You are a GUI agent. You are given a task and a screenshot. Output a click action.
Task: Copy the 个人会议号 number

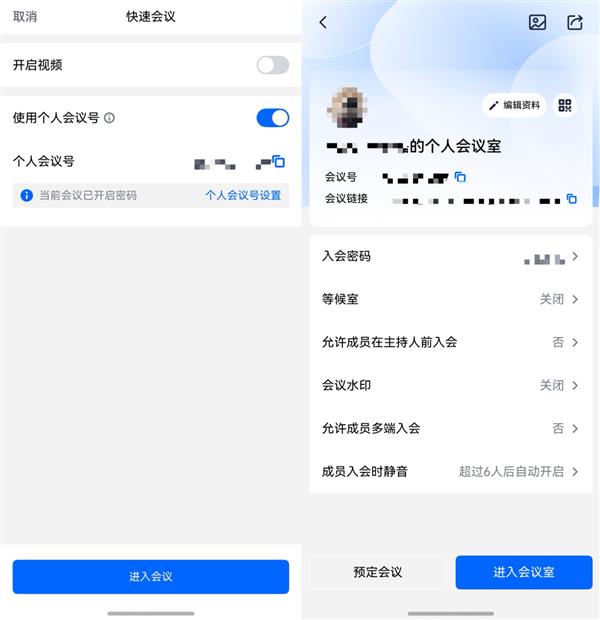tap(279, 161)
